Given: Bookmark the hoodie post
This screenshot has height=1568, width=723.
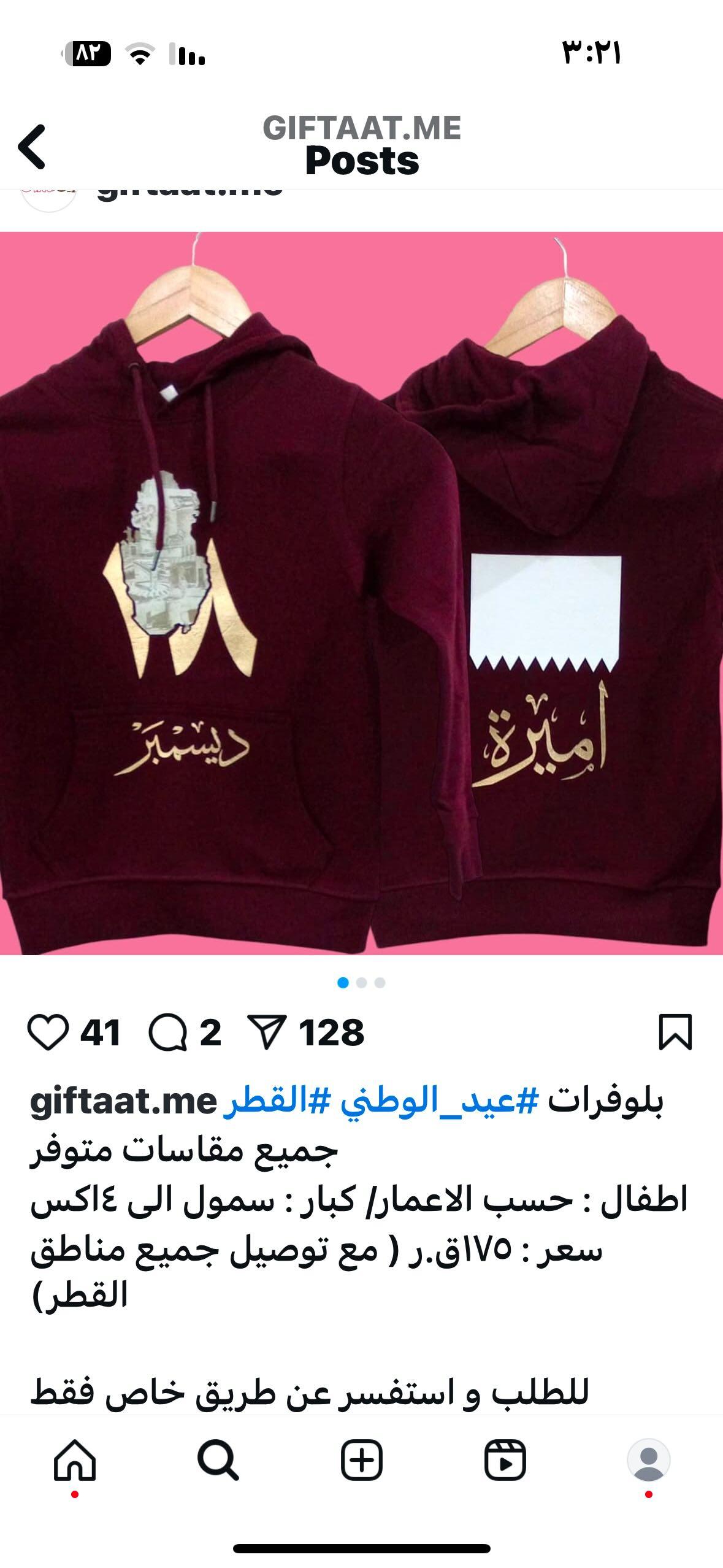Looking at the screenshot, I should [x=675, y=1032].
